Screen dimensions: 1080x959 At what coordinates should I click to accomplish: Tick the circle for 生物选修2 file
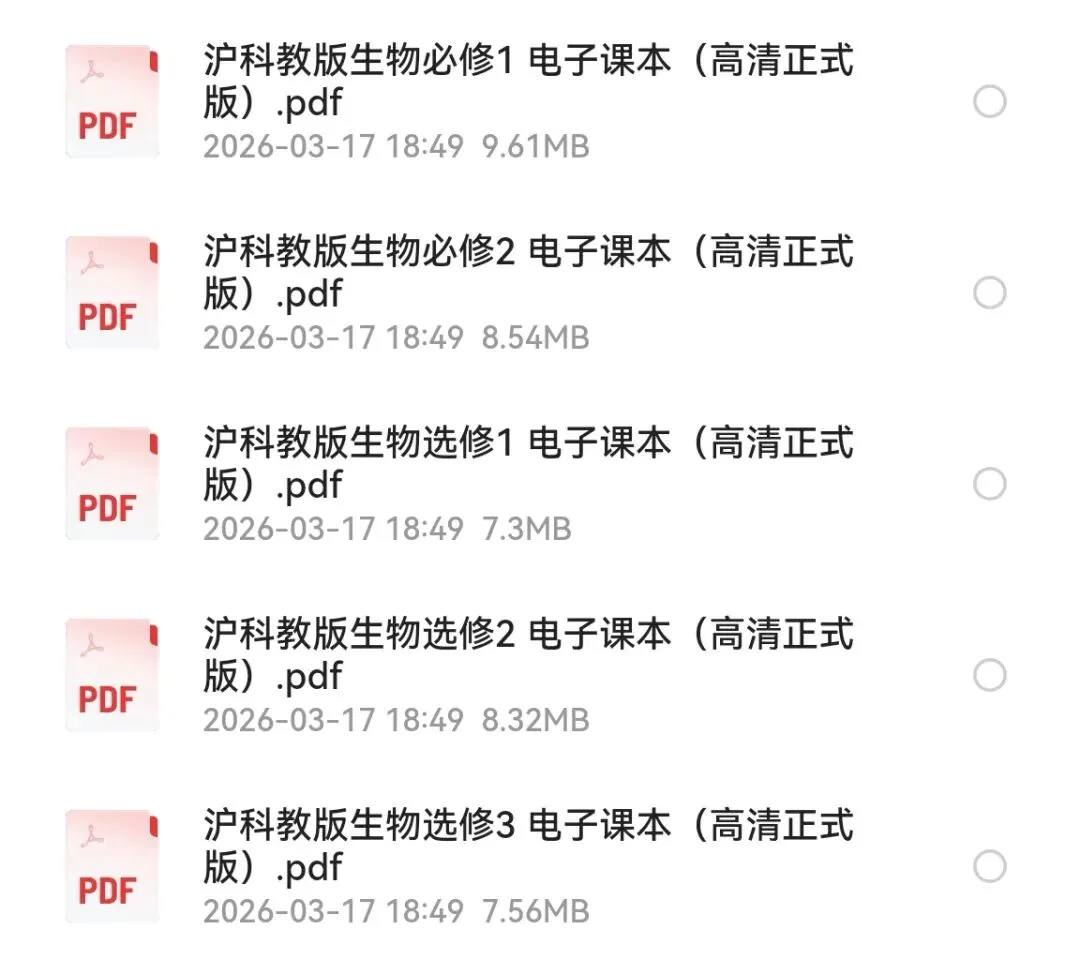point(989,675)
